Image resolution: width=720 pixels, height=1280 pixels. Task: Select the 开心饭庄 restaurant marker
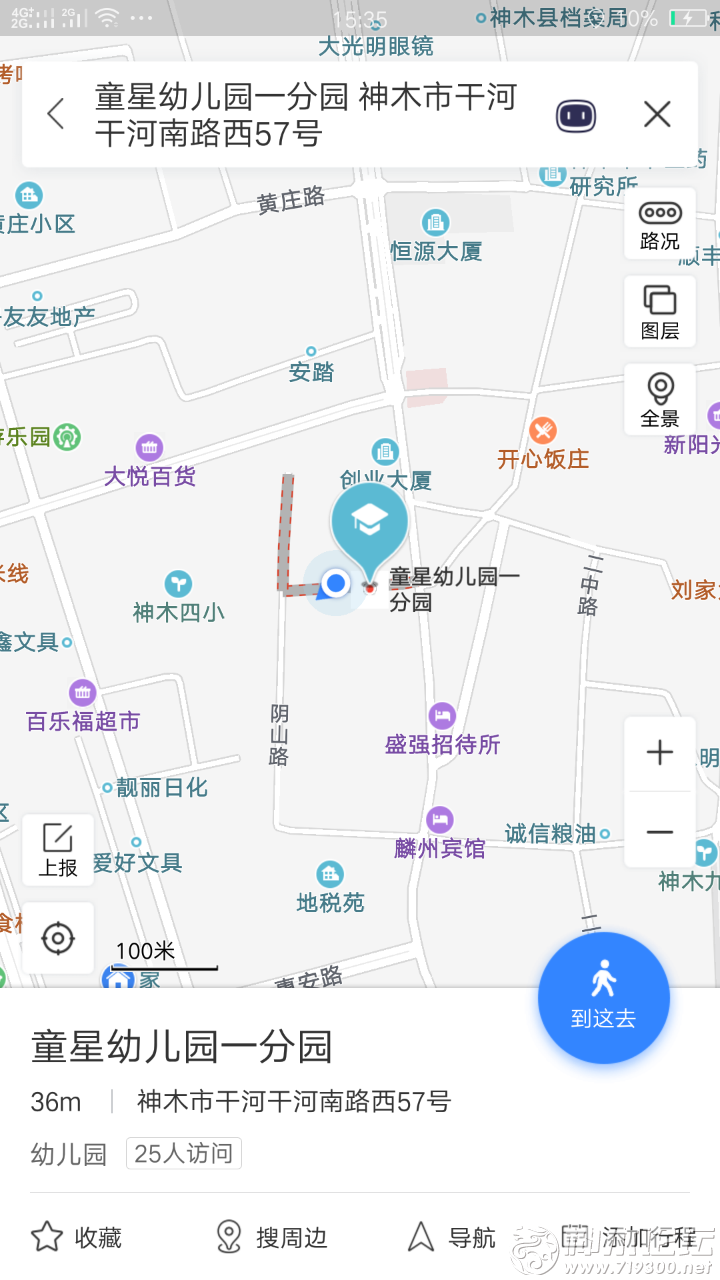point(543,433)
